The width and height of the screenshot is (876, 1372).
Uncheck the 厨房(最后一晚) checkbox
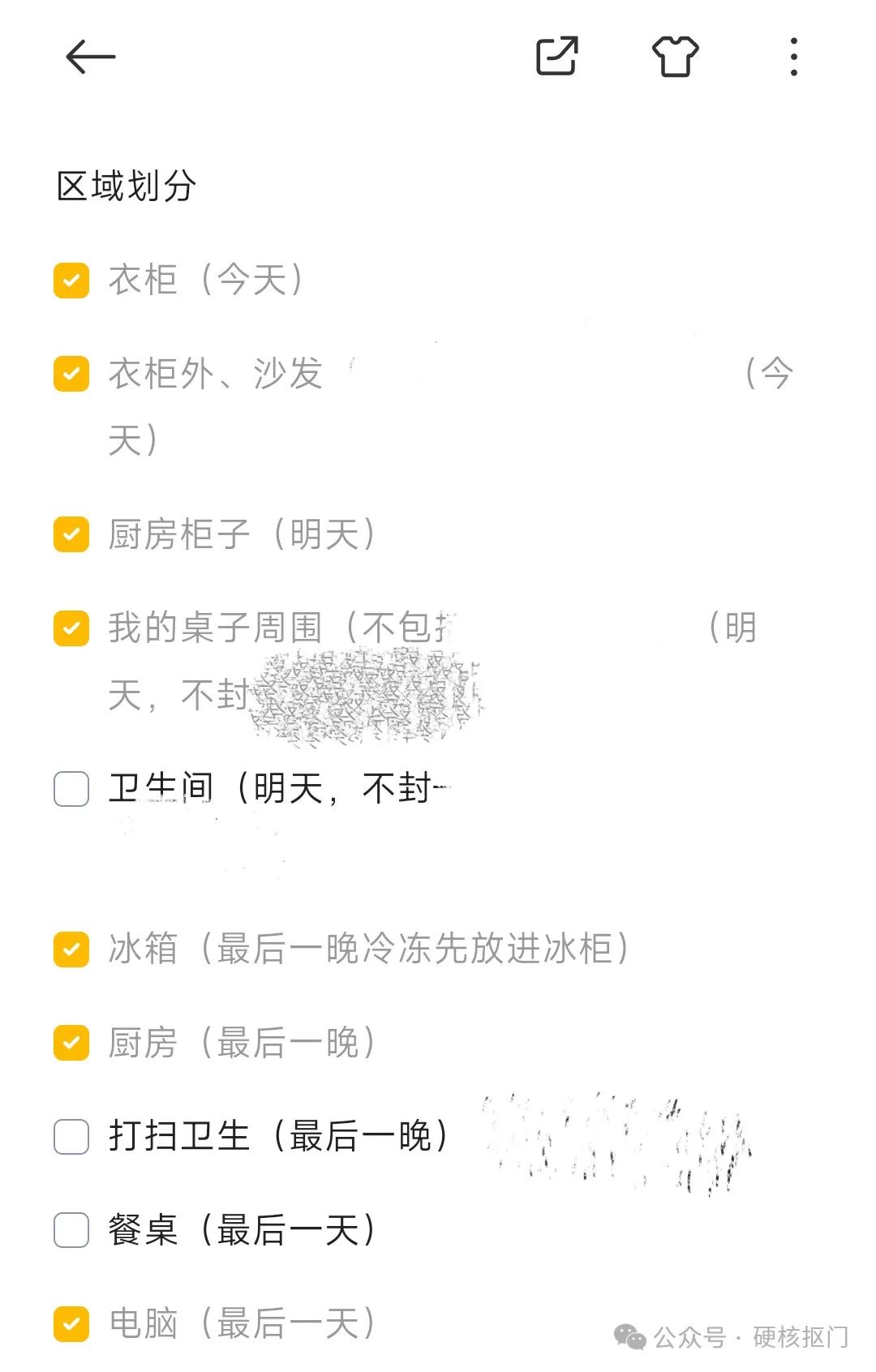(x=71, y=1043)
